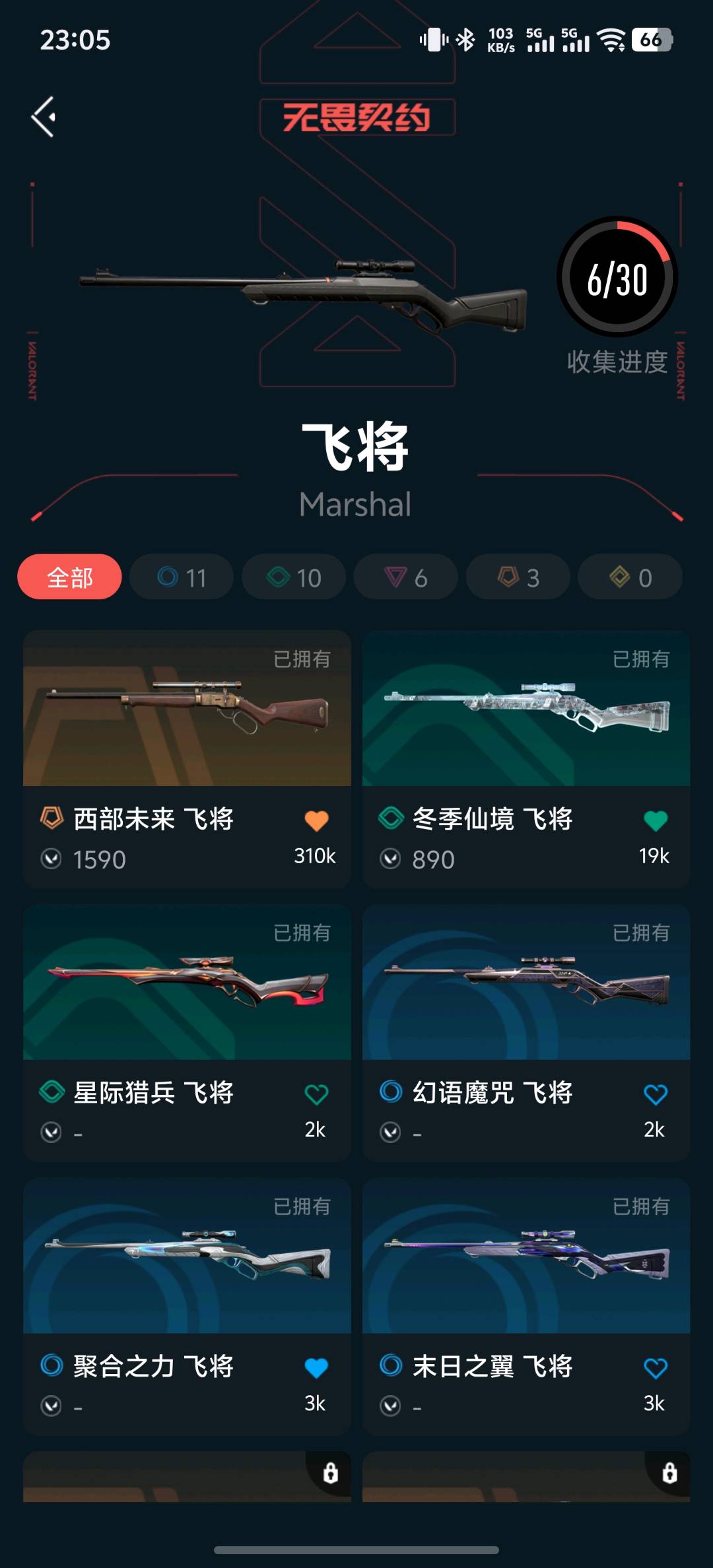Unlike the 西部未来 飞将 skin
Screen dimensions: 713x1568
(316, 821)
